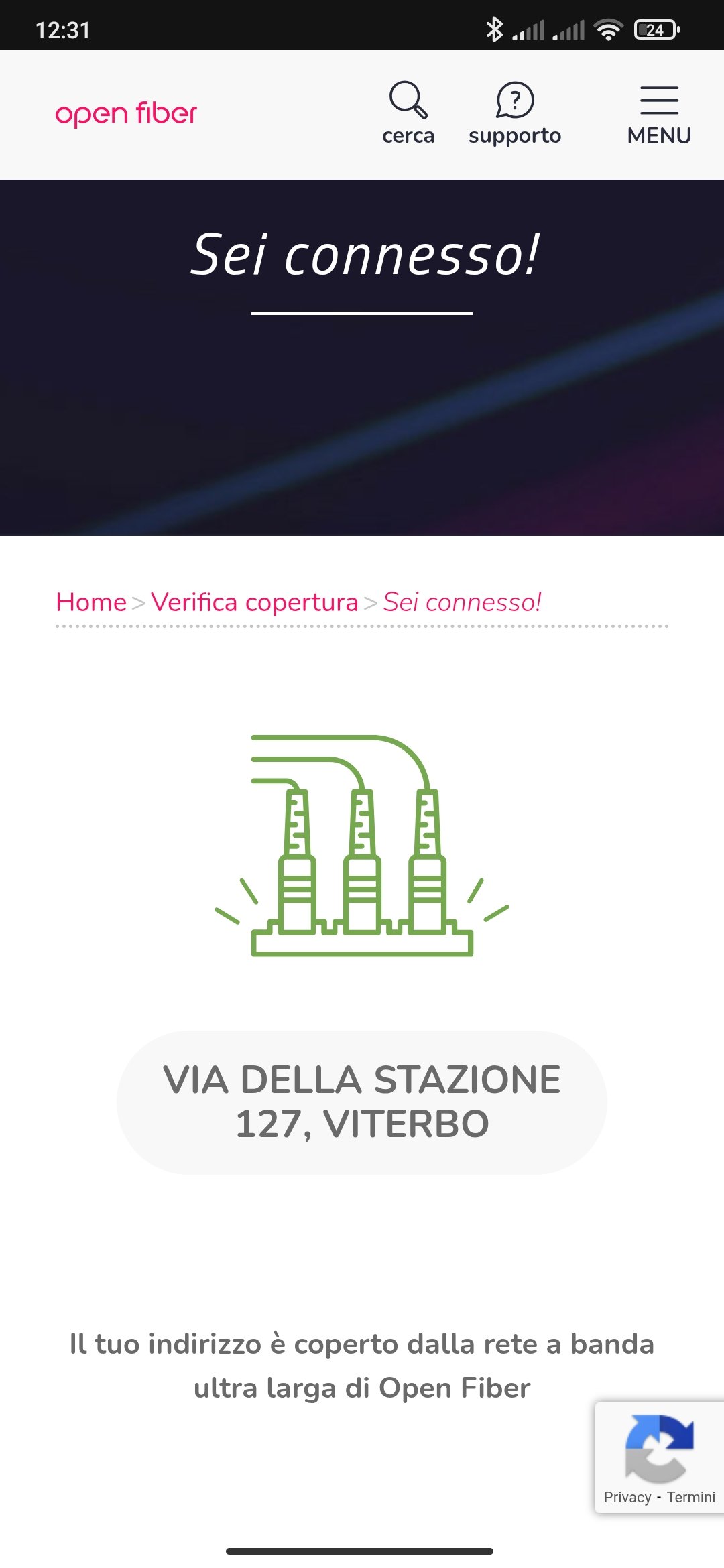
Task: Go to Open Fiber homepage via logo
Action: click(x=126, y=114)
